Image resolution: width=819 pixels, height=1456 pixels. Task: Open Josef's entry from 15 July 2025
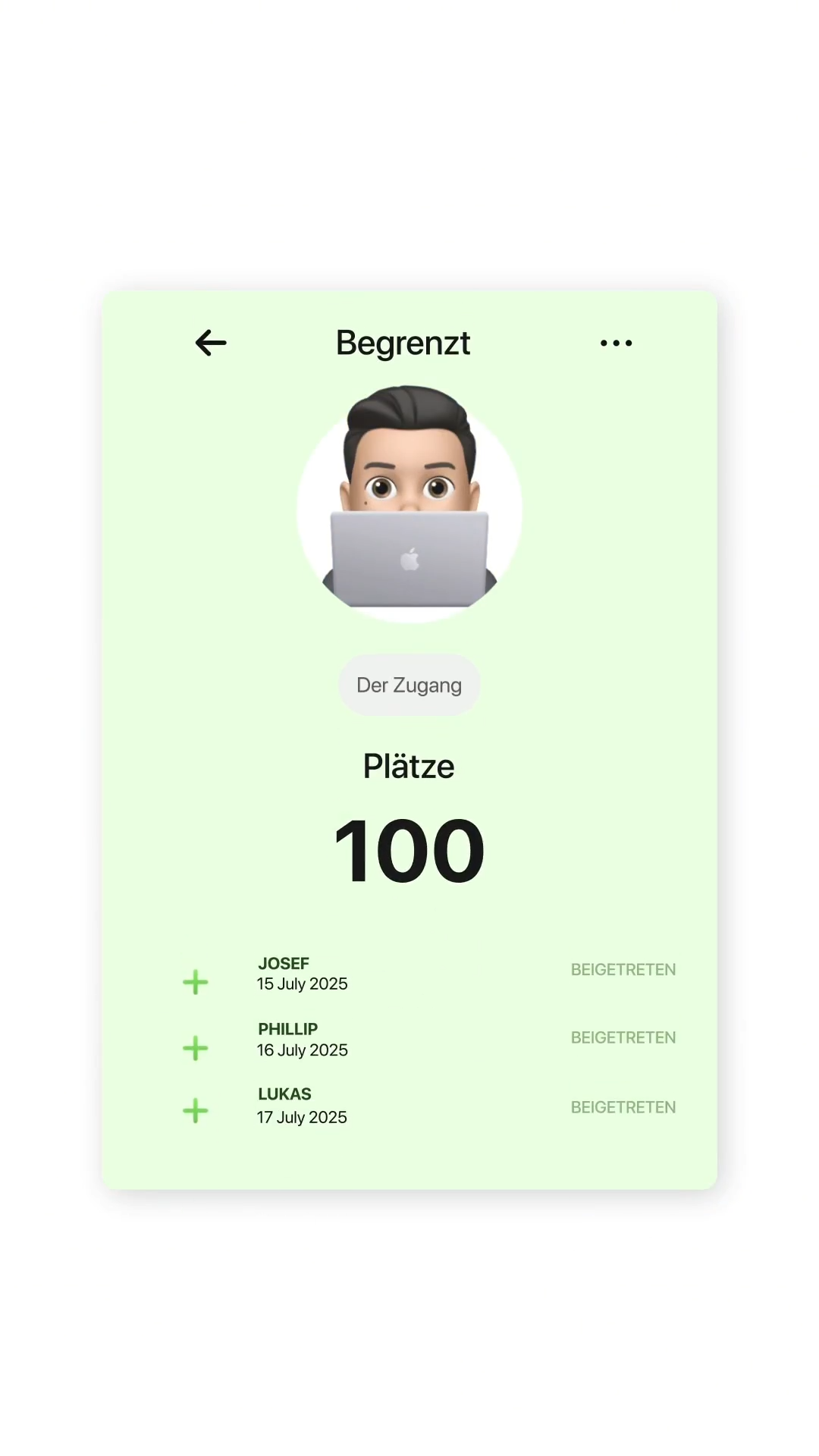[x=302, y=974]
